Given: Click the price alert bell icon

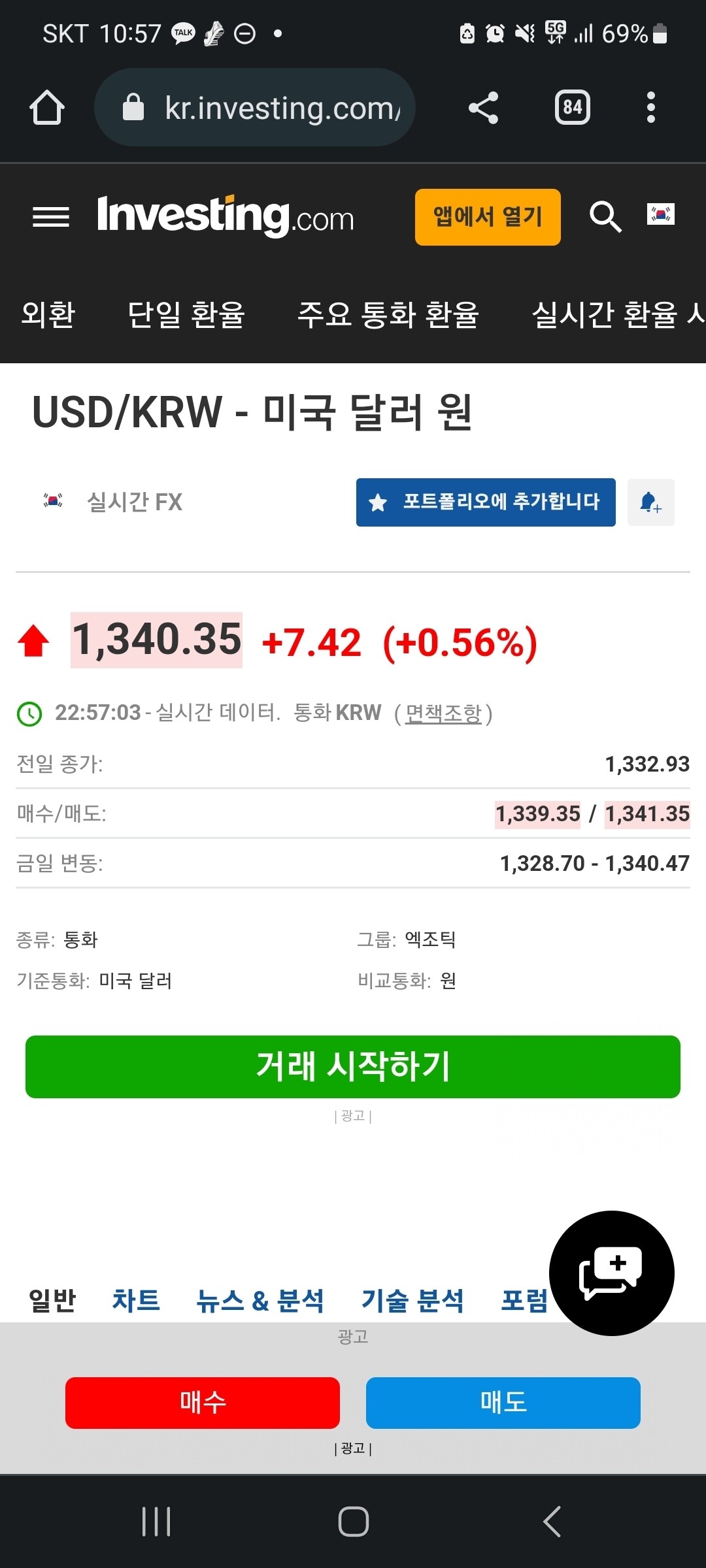Looking at the screenshot, I should (x=650, y=502).
